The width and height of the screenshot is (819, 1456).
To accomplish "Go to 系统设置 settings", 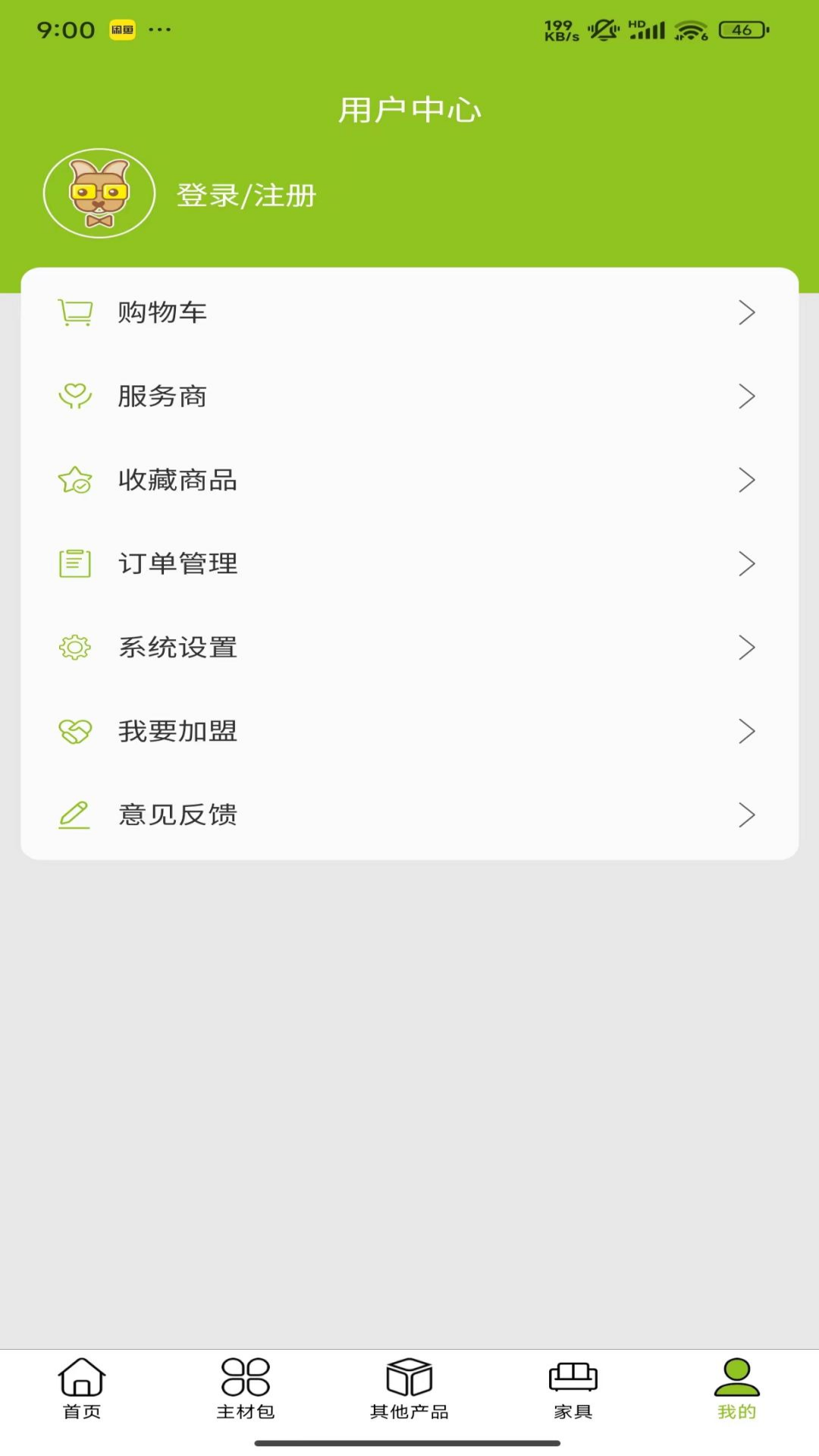I will (409, 648).
